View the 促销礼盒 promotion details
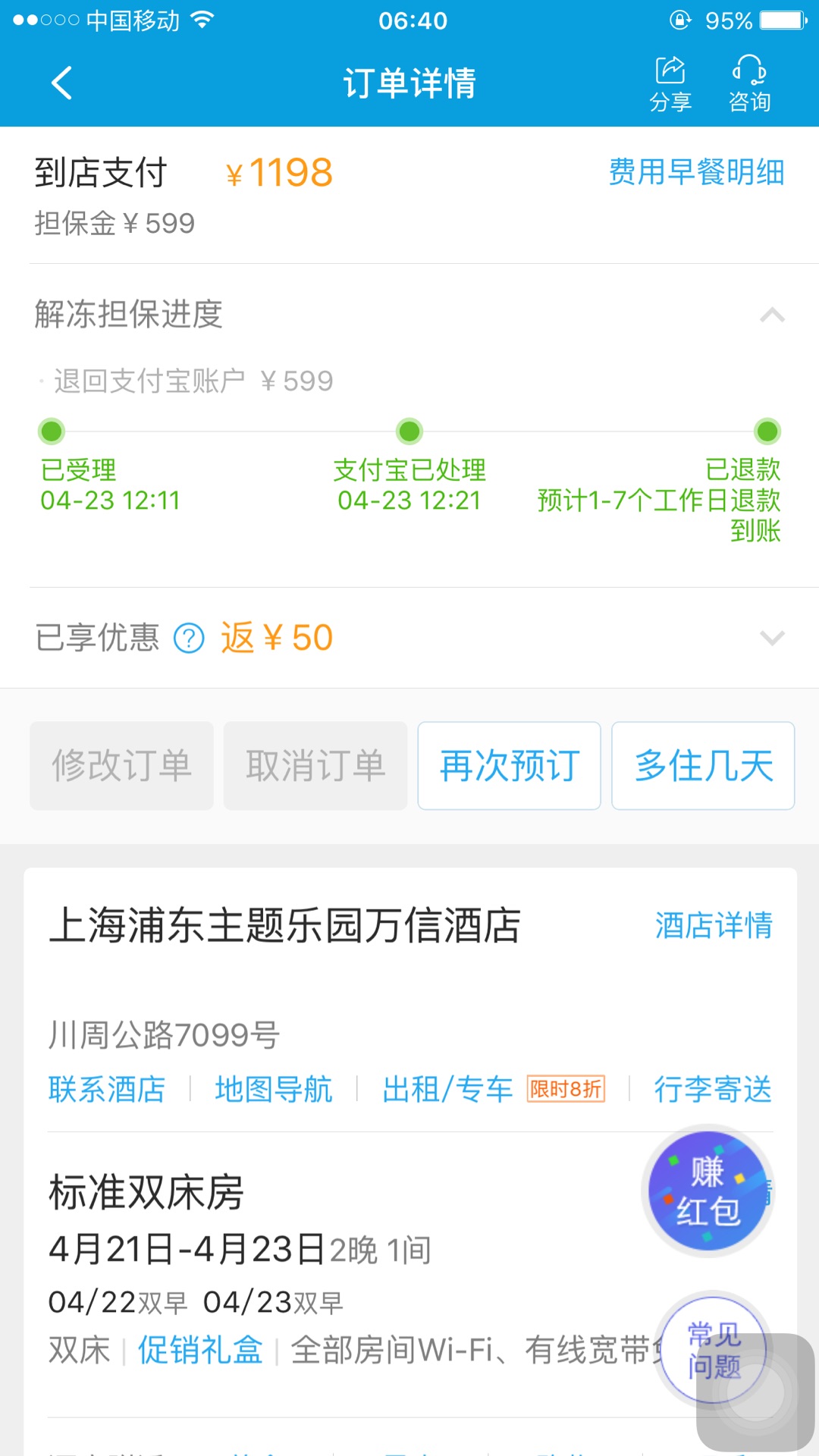The image size is (819, 1456). pyautogui.click(x=200, y=1351)
